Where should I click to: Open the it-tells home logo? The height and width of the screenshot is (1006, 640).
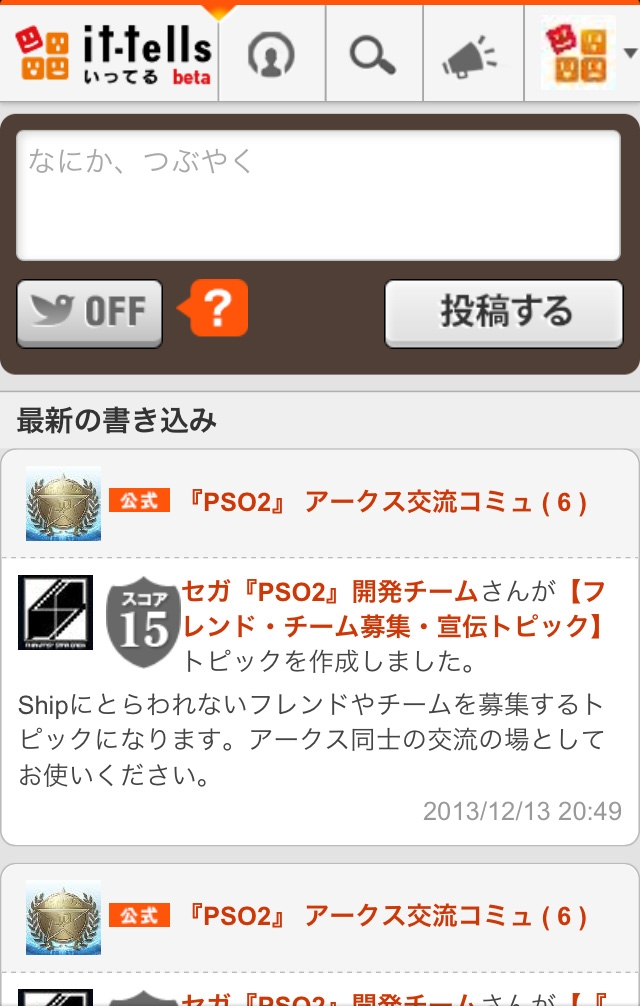coord(112,53)
